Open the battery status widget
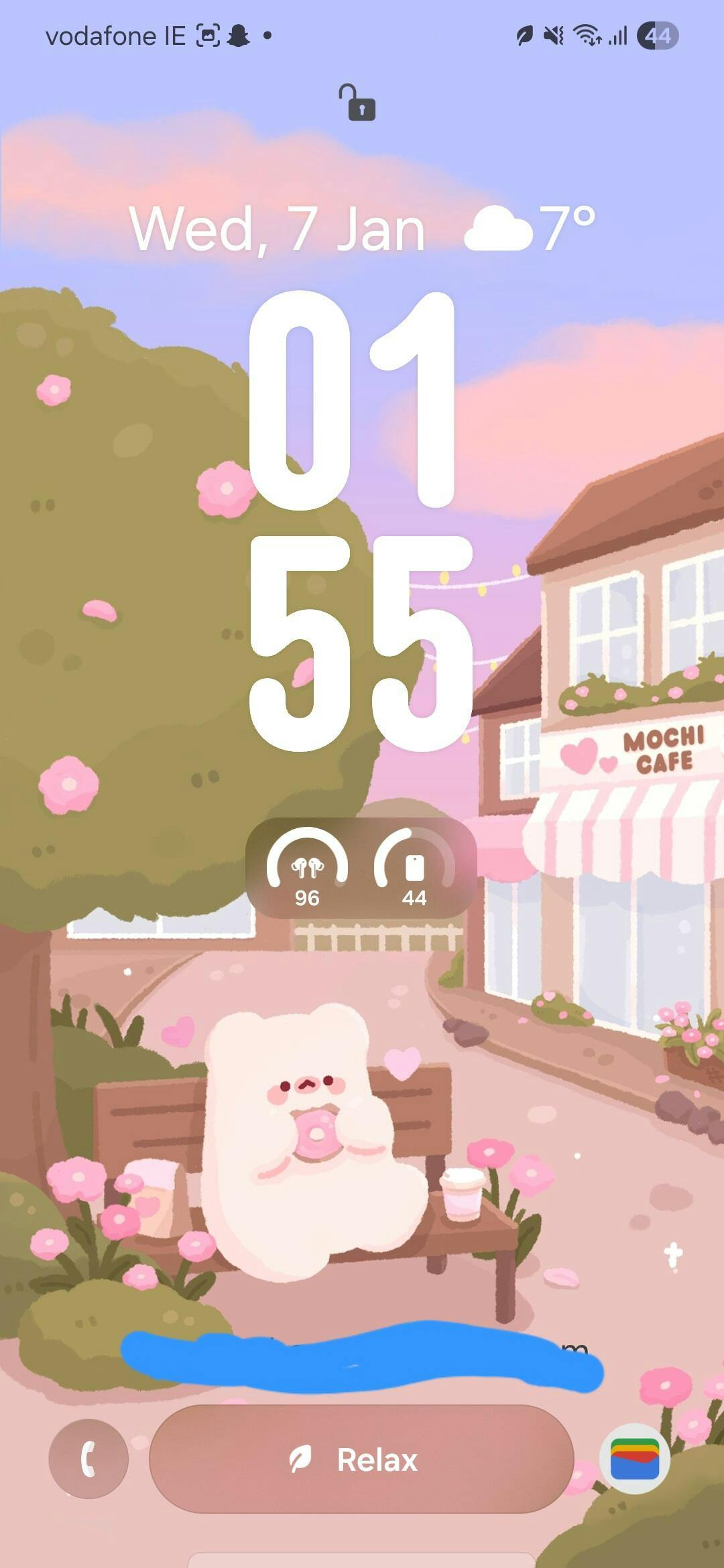The height and width of the screenshot is (1568, 724). (x=361, y=868)
